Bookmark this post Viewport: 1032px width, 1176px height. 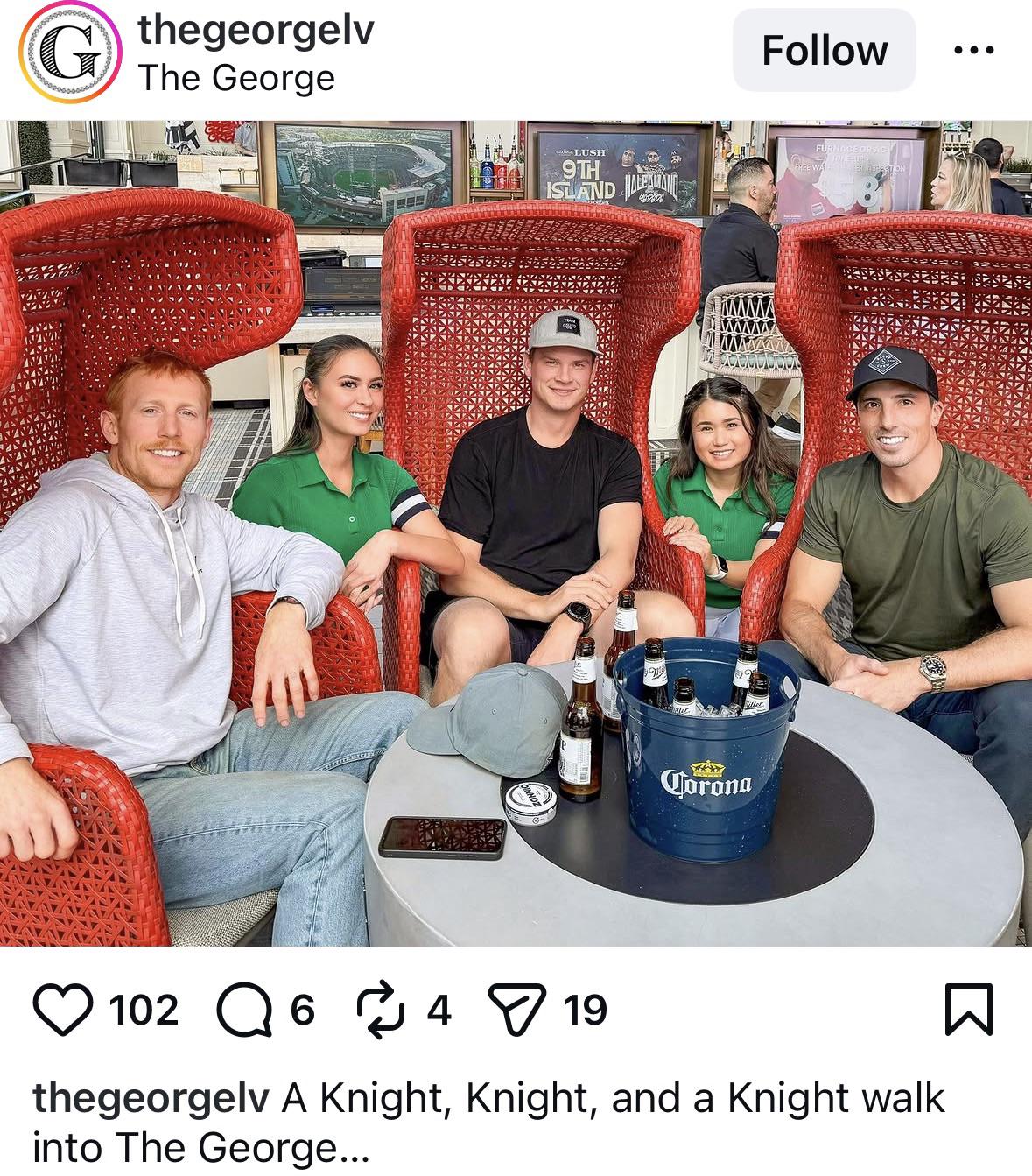point(969,1010)
